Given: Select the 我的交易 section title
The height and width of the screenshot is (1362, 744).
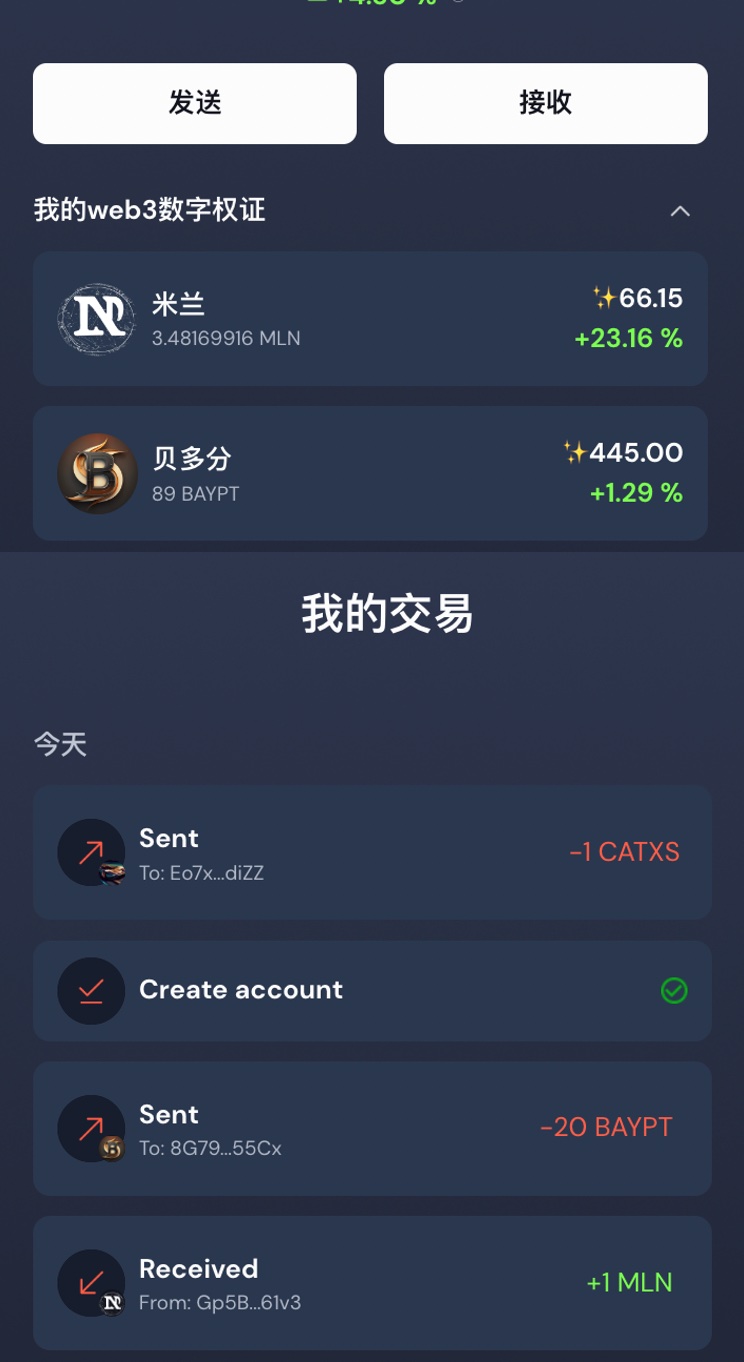Looking at the screenshot, I should 389,614.
